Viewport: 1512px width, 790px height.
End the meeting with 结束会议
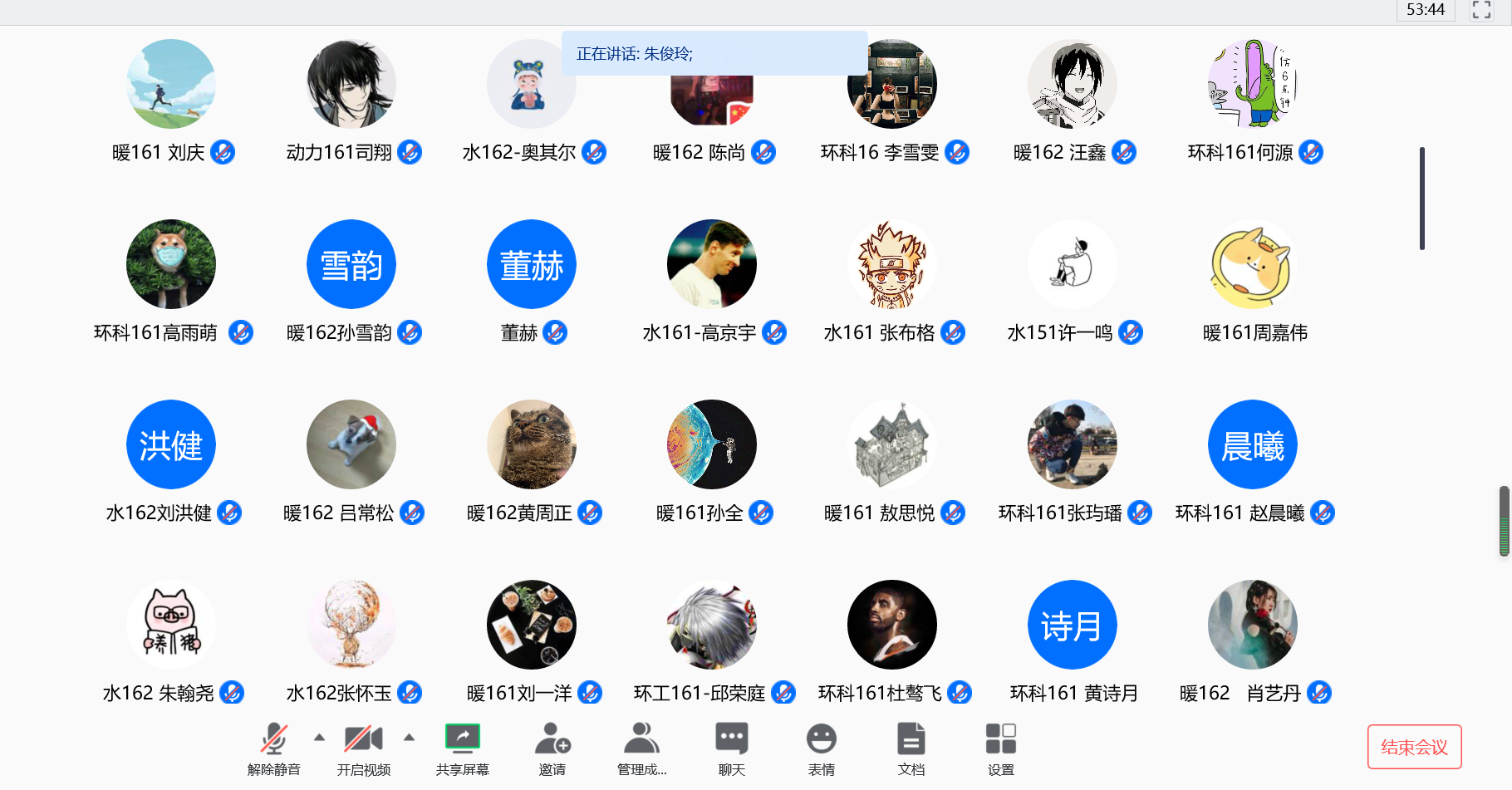[1414, 747]
